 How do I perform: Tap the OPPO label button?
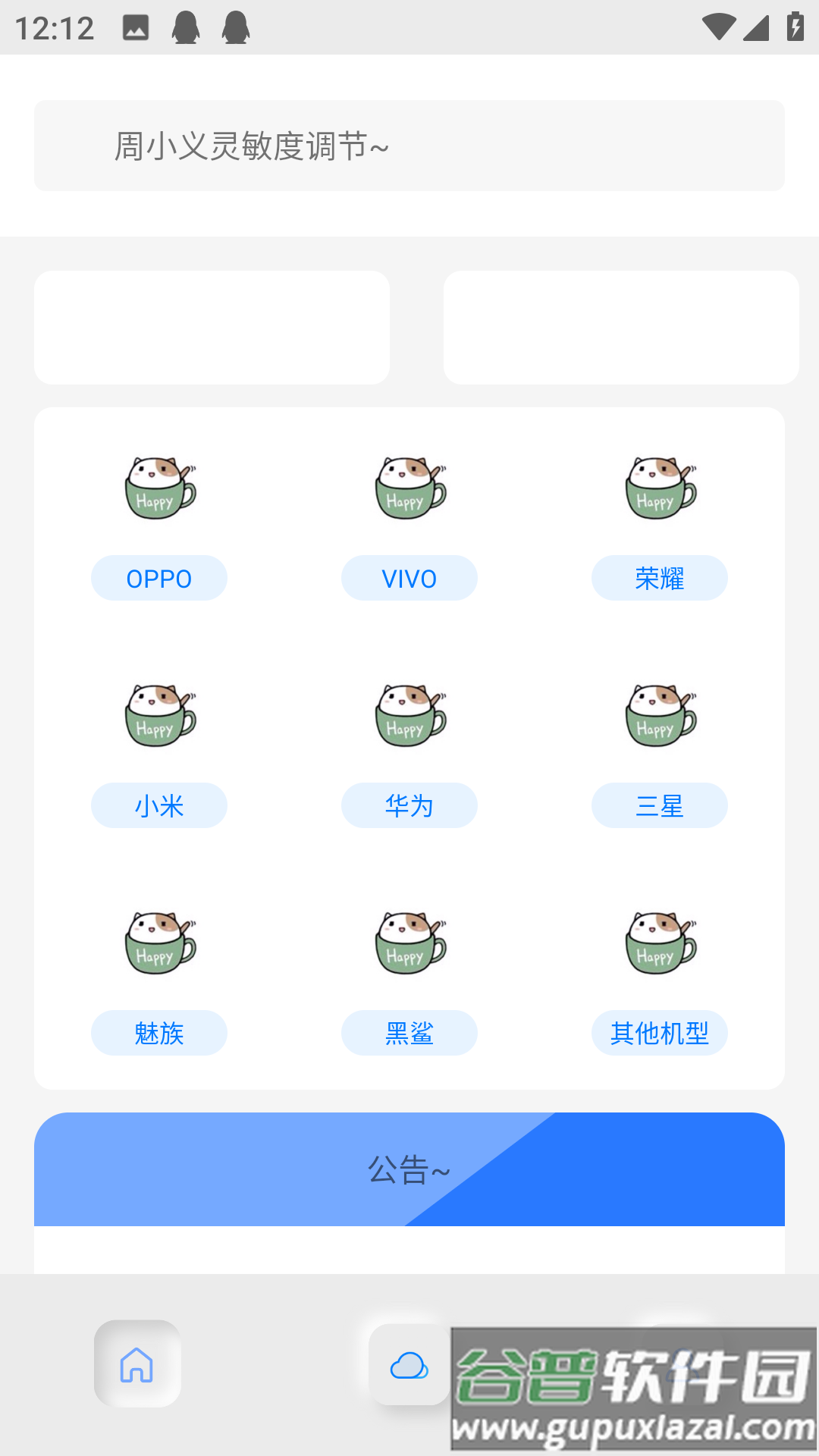pyautogui.click(x=158, y=578)
